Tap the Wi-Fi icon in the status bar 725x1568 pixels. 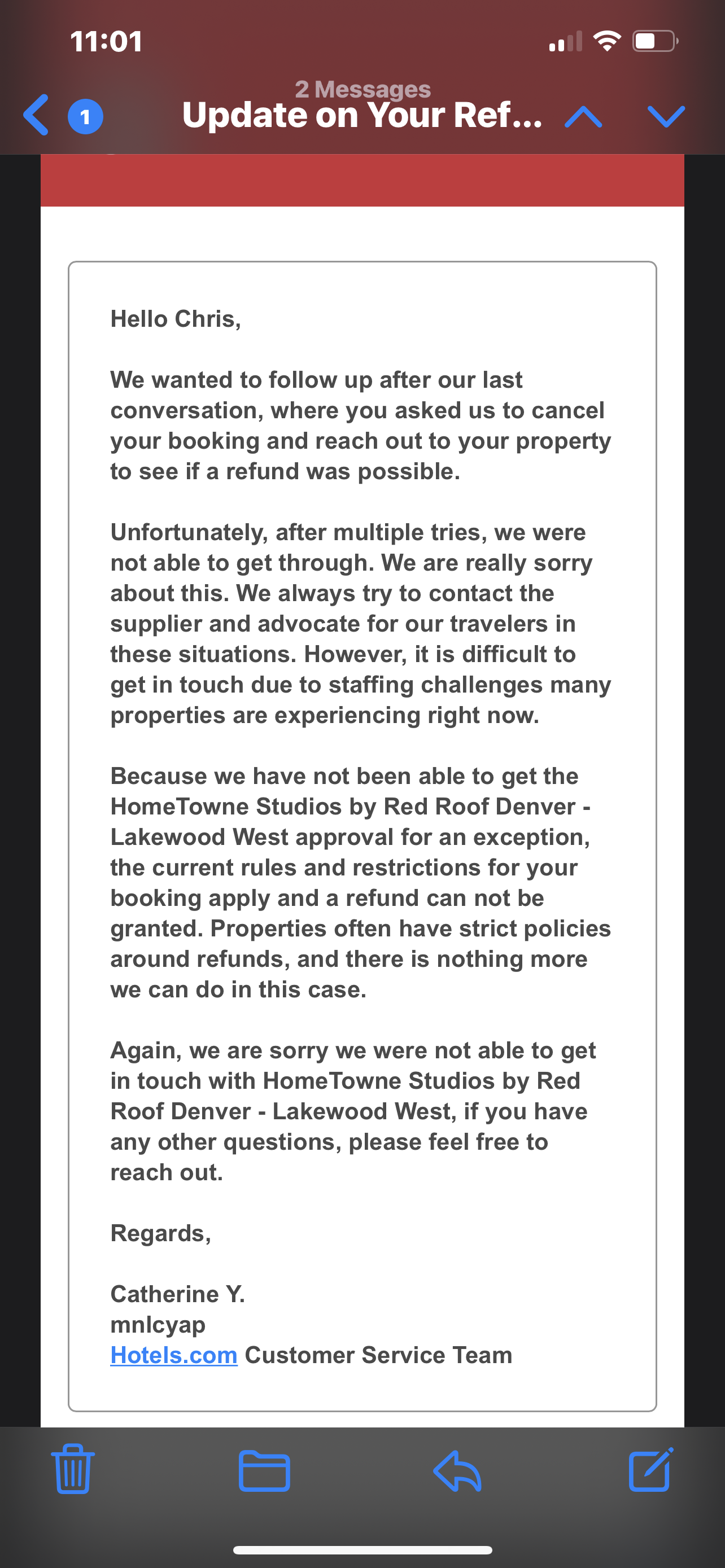tap(608, 40)
